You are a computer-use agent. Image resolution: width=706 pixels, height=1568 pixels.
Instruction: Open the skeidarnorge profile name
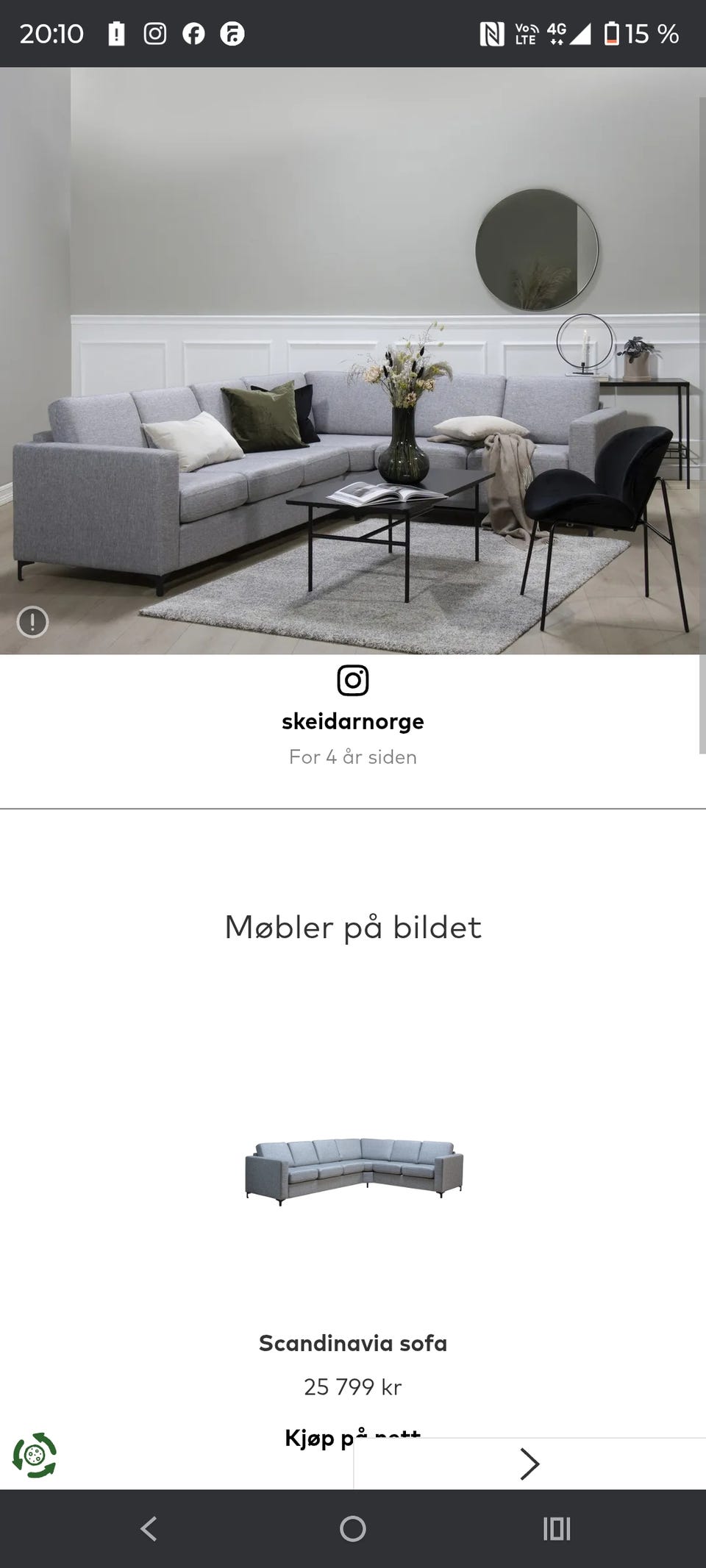click(352, 721)
